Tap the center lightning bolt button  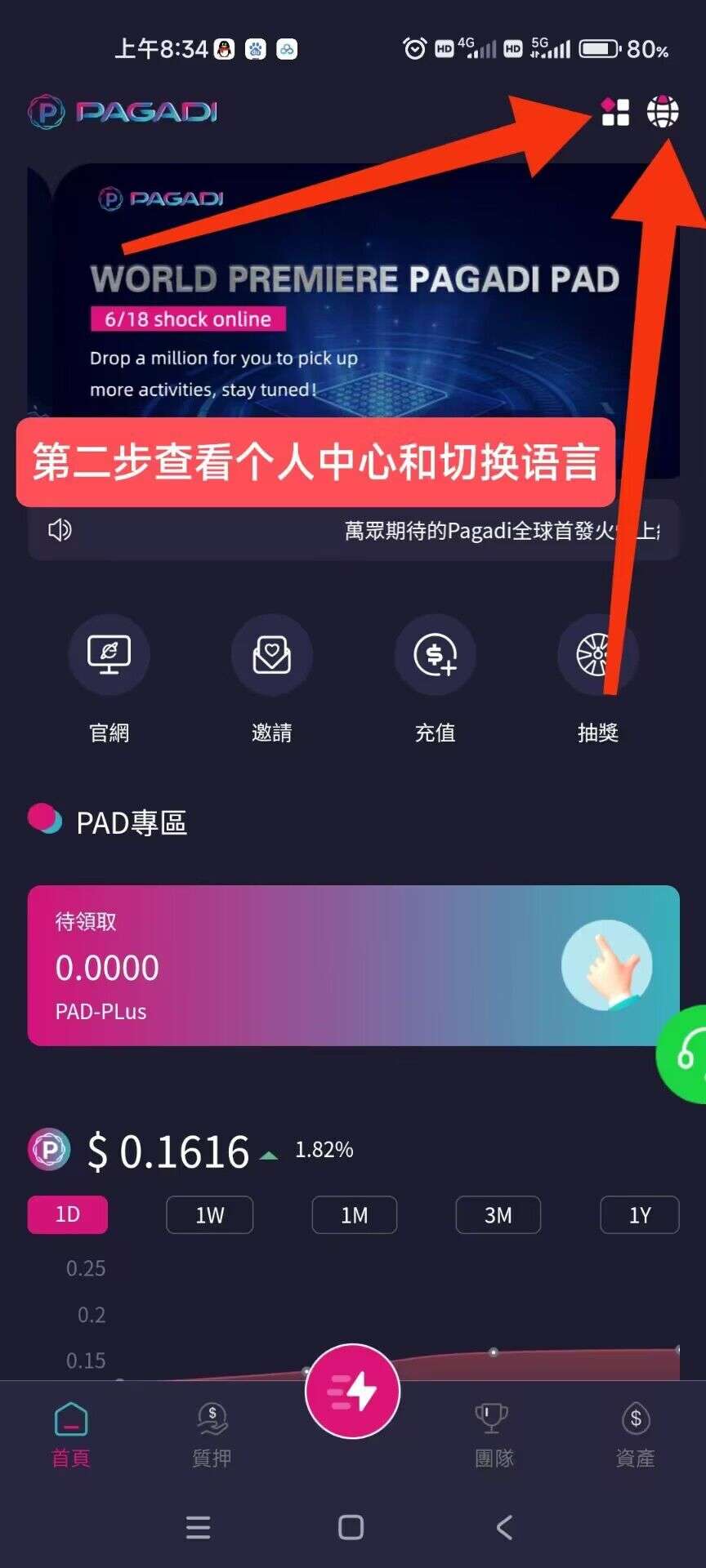pyautogui.click(x=352, y=1392)
